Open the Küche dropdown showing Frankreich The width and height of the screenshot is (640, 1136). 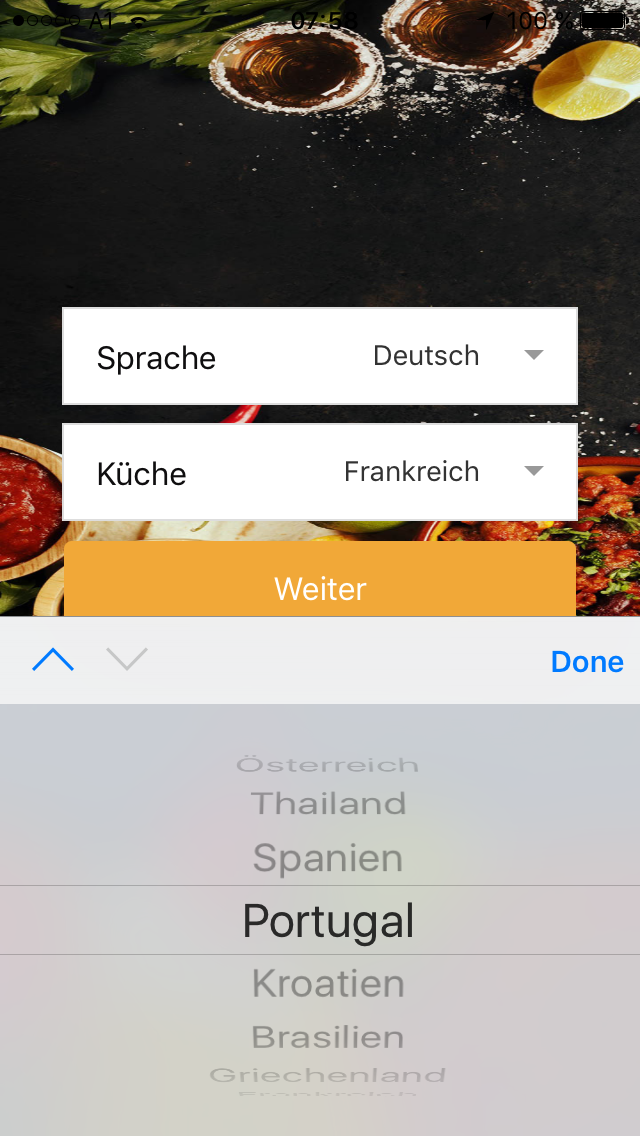point(320,472)
